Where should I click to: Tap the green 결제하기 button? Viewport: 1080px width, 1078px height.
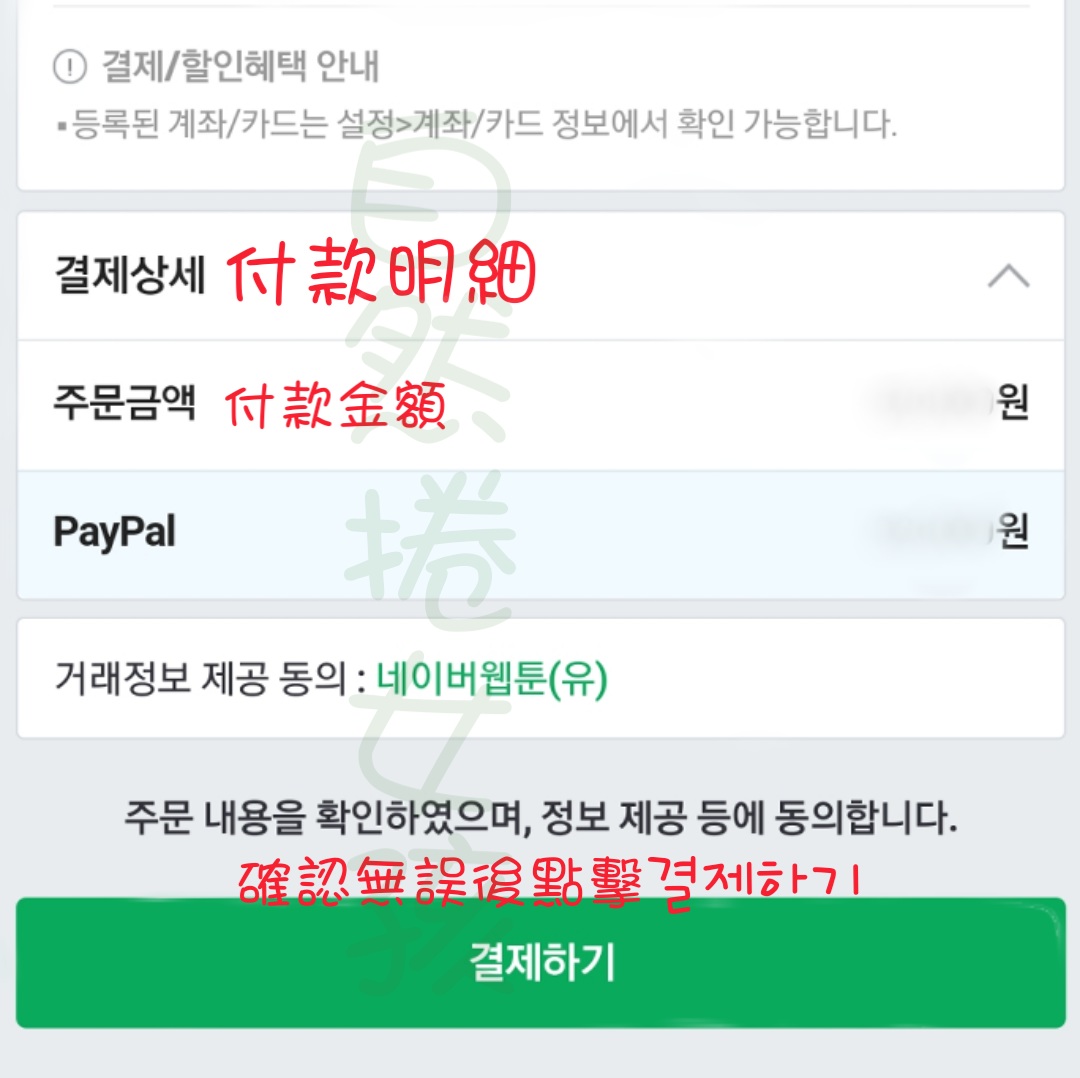tap(540, 962)
